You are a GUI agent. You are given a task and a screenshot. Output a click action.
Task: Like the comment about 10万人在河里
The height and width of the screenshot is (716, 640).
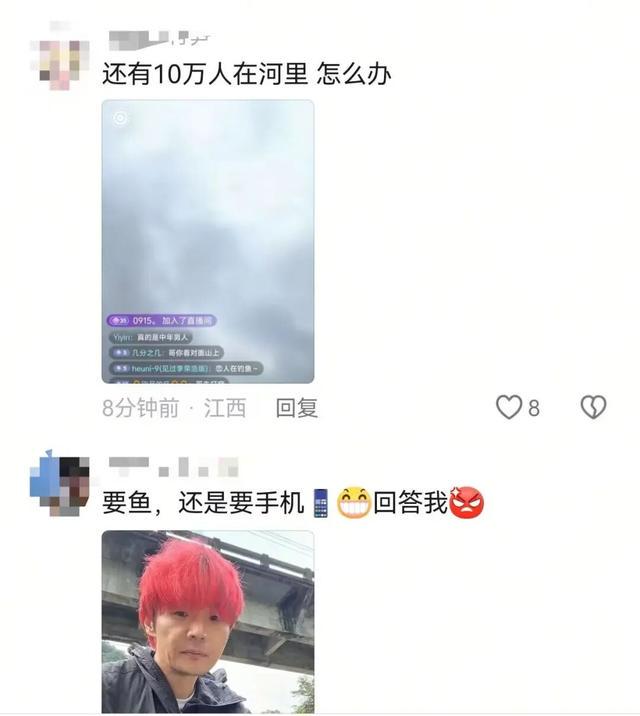tap(510, 407)
